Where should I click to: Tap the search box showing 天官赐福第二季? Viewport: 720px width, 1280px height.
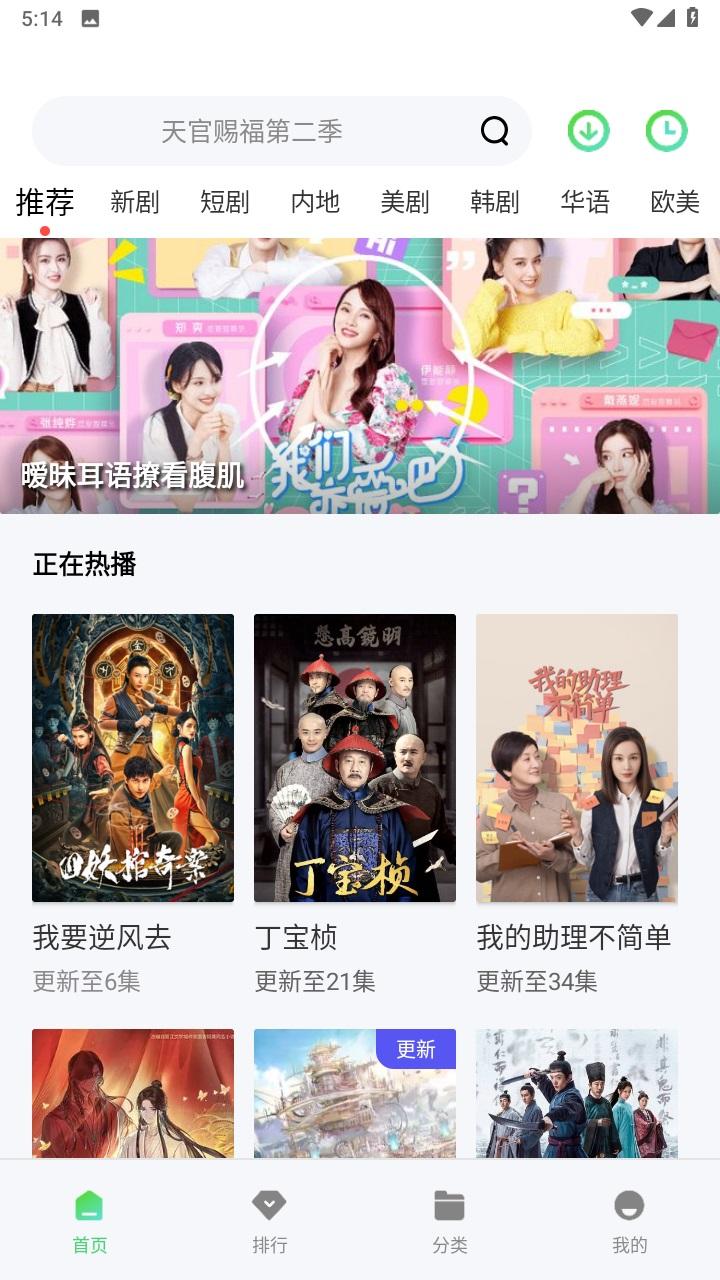(x=252, y=131)
